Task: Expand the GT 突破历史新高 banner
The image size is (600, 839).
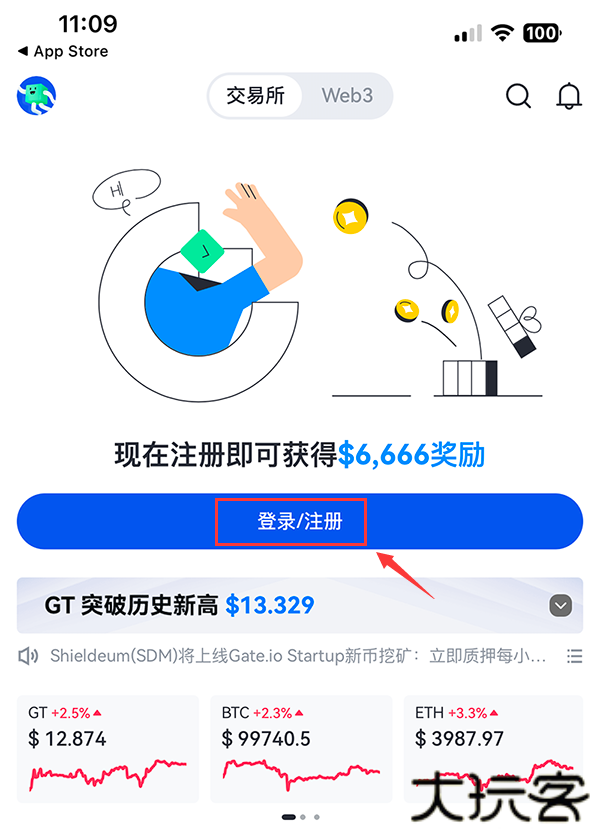Action: tap(561, 605)
